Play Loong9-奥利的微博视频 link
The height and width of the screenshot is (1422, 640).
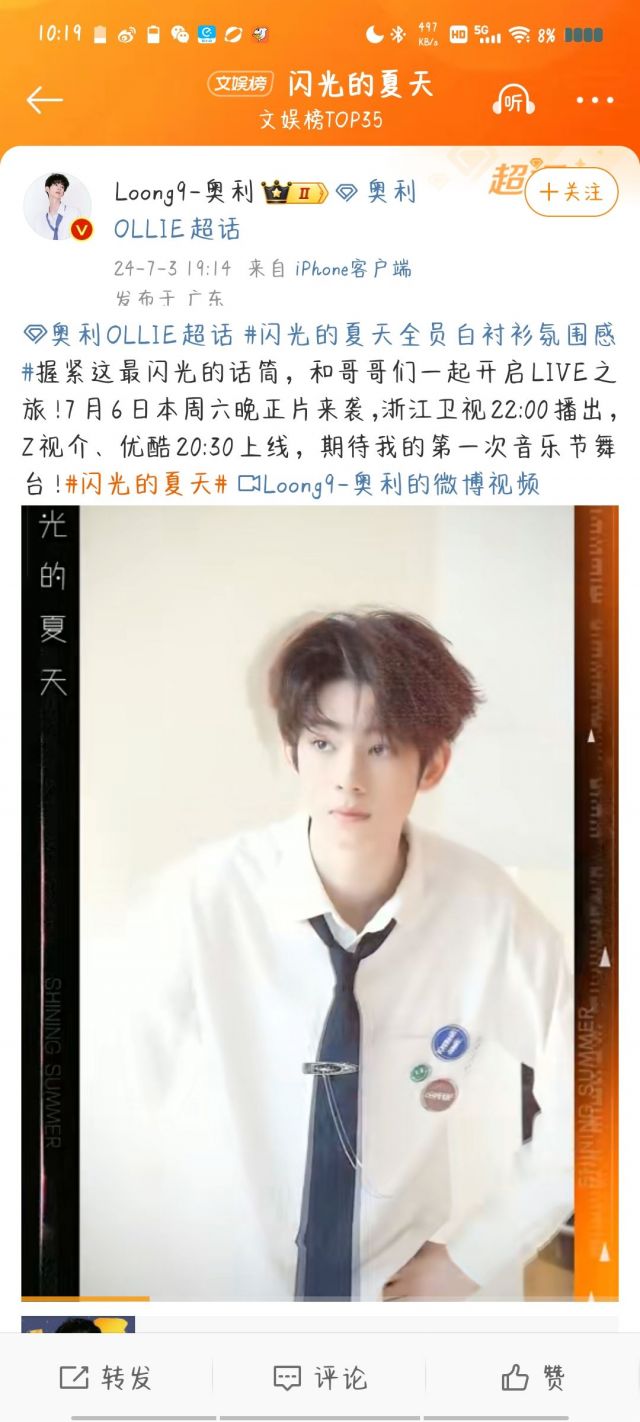390,484
